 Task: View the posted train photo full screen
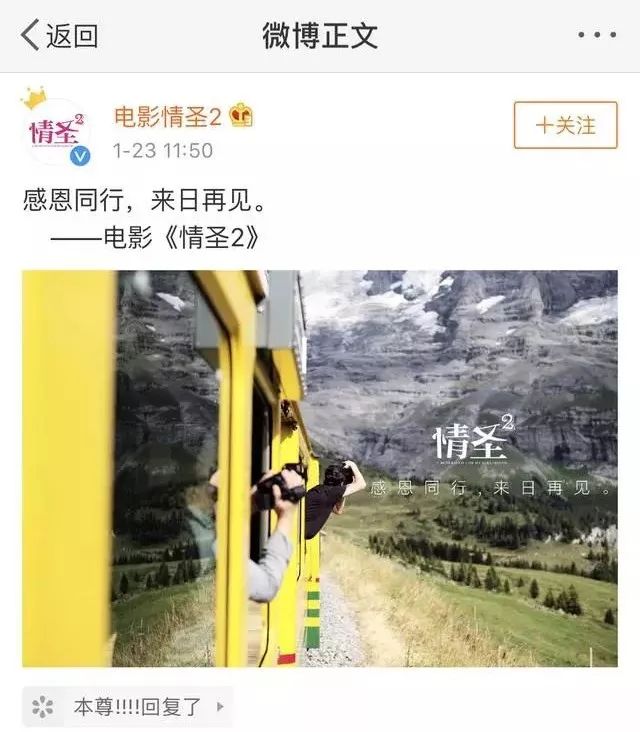click(320, 468)
